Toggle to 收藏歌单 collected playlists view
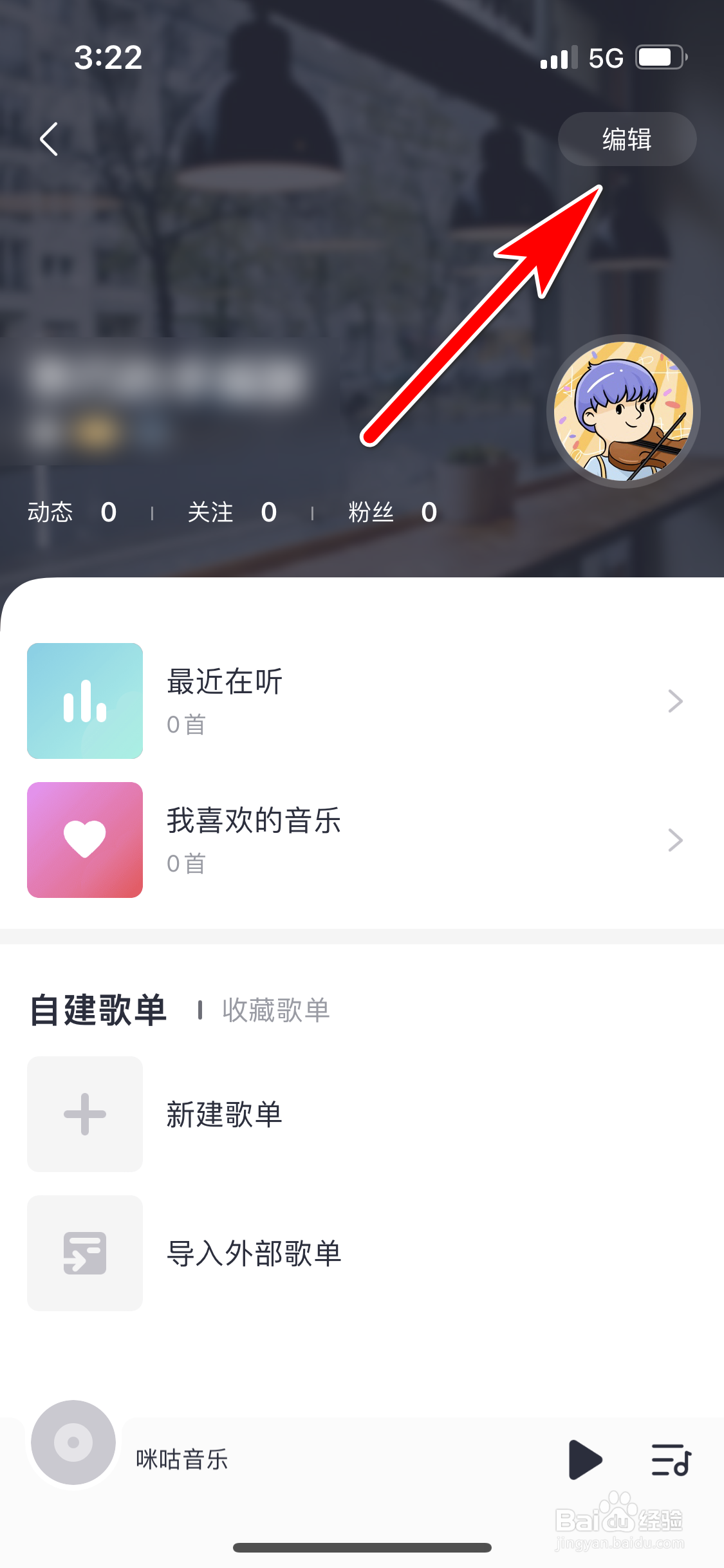 (x=277, y=1009)
